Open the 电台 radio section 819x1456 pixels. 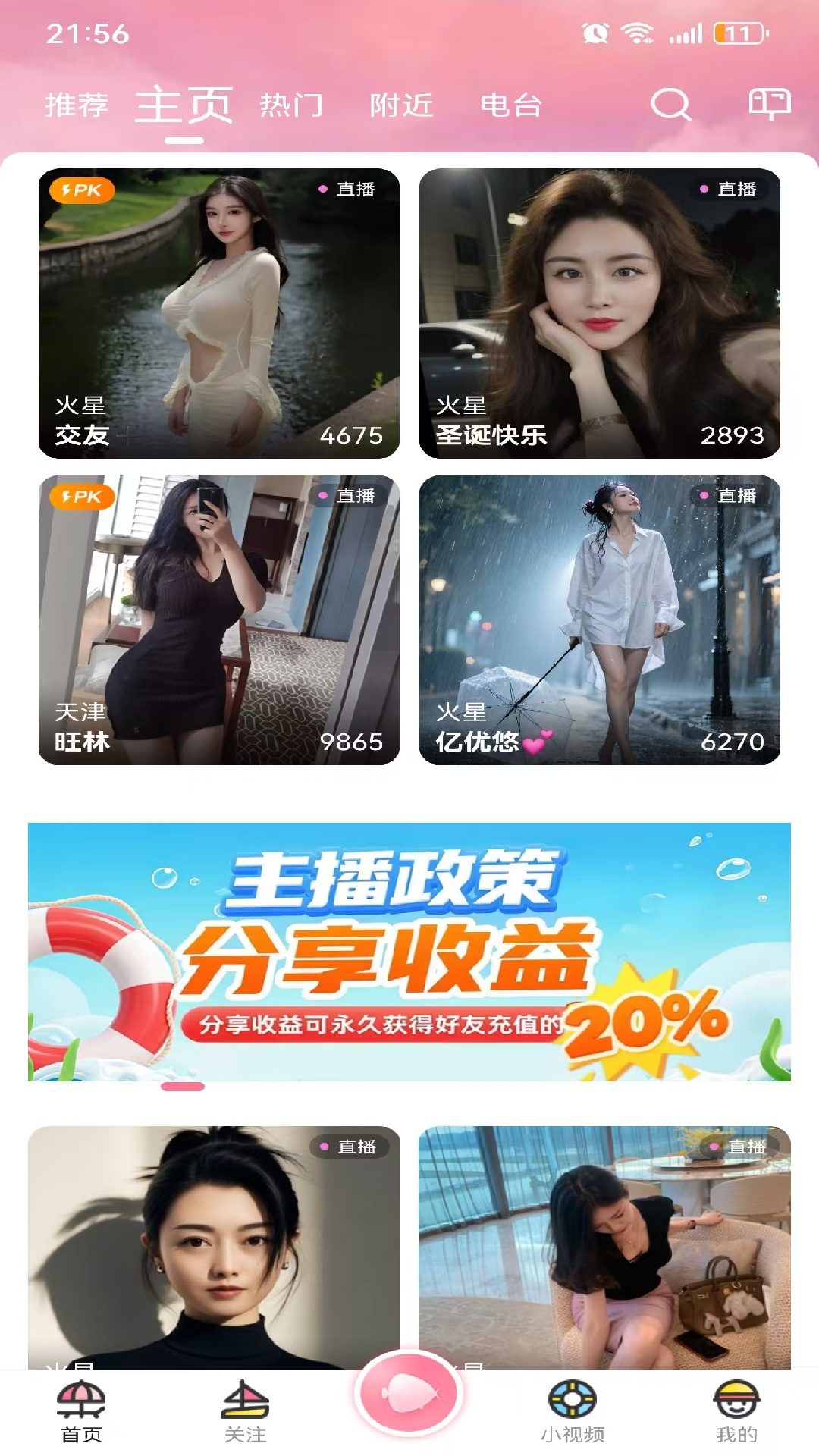[x=511, y=106]
